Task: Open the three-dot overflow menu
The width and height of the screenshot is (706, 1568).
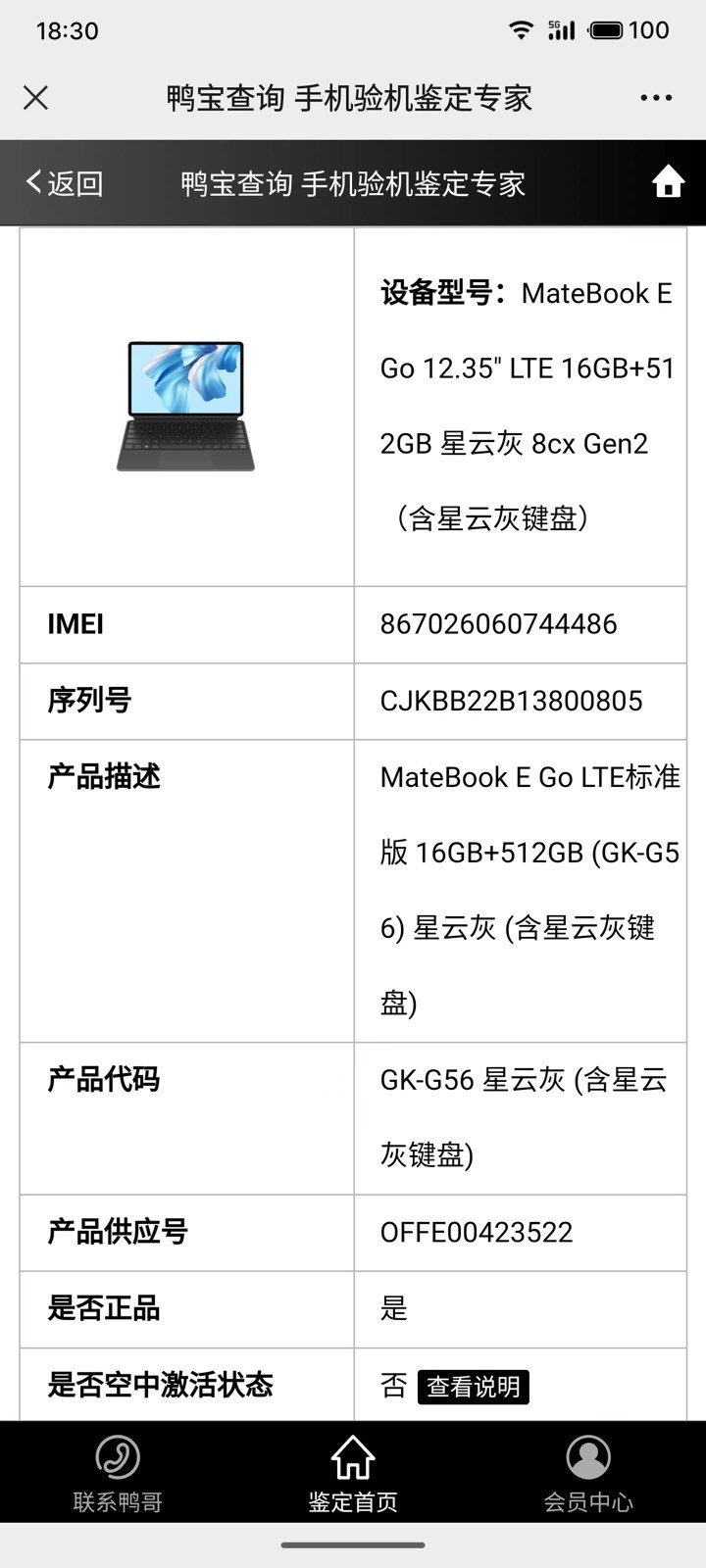Action: point(656,97)
